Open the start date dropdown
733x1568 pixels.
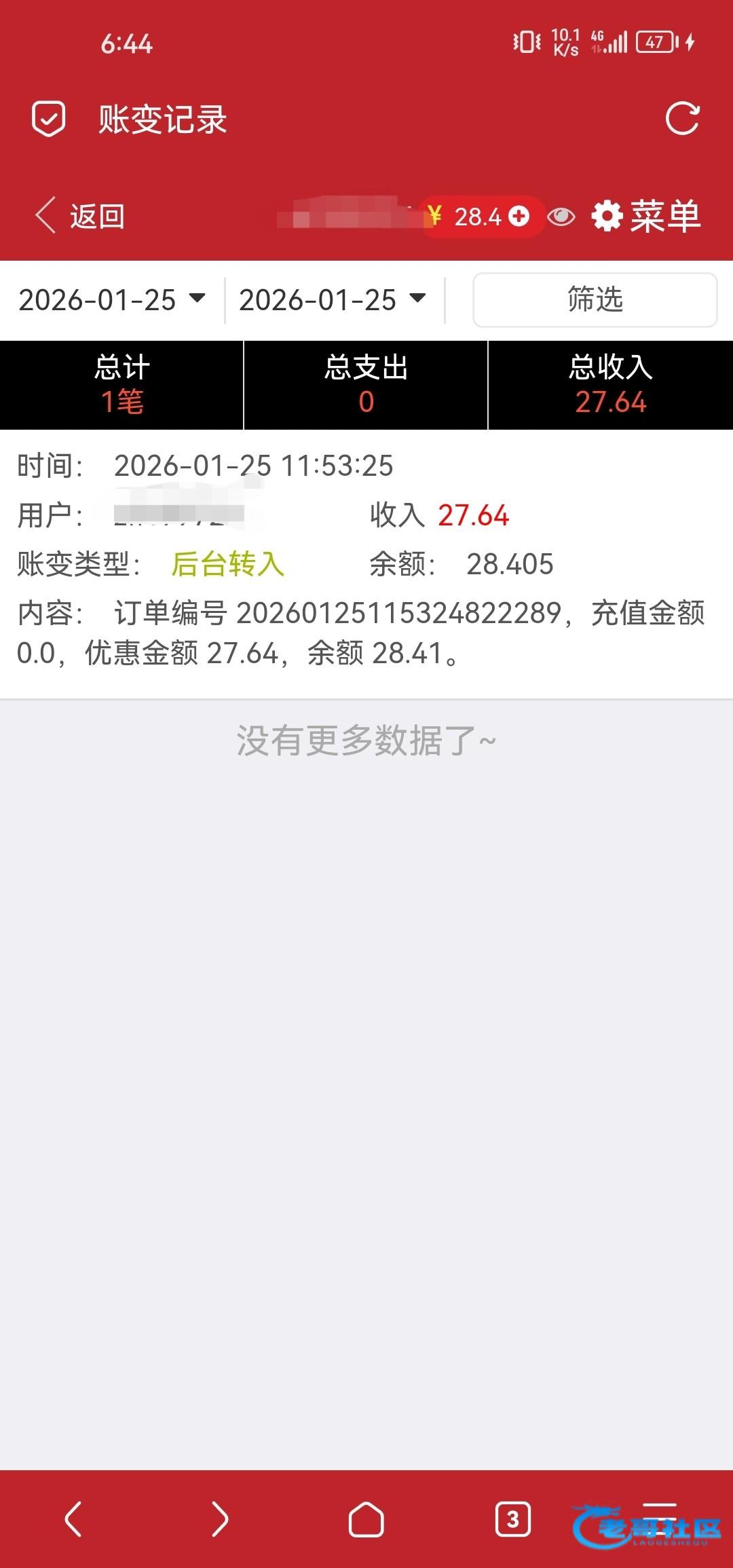tap(112, 299)
